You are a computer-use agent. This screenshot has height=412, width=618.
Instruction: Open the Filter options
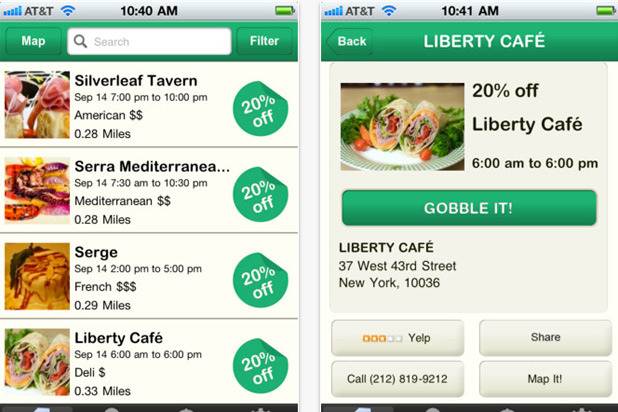coord(264,42)
